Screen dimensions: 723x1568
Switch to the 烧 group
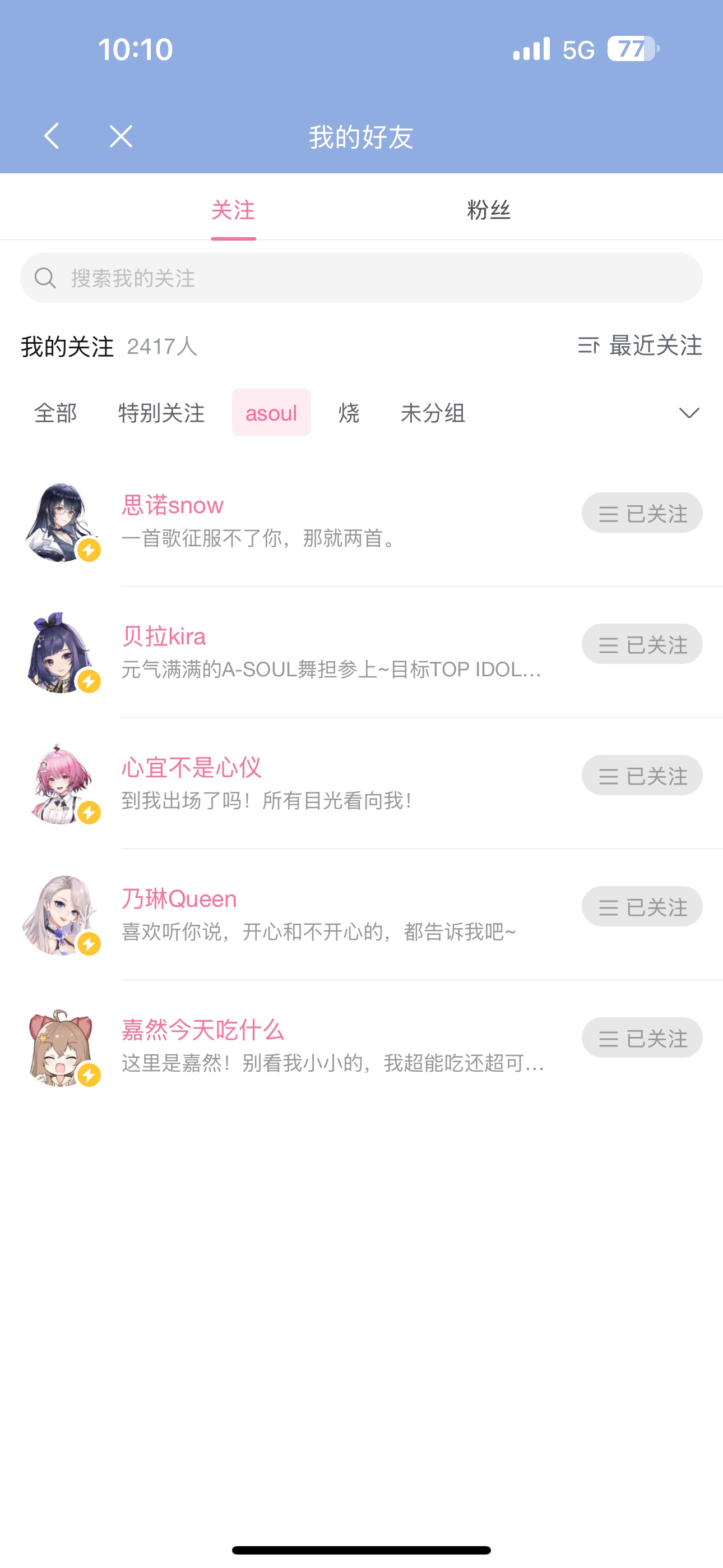[x=349, y=413]
